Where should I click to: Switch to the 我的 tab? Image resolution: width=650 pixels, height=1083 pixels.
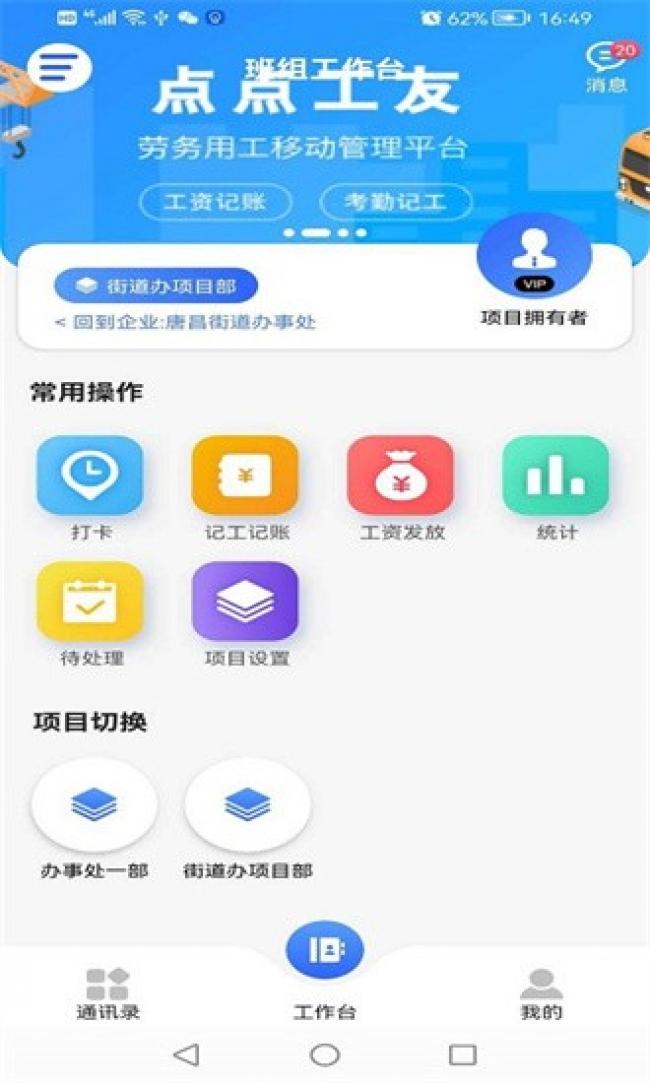(541, 994)
